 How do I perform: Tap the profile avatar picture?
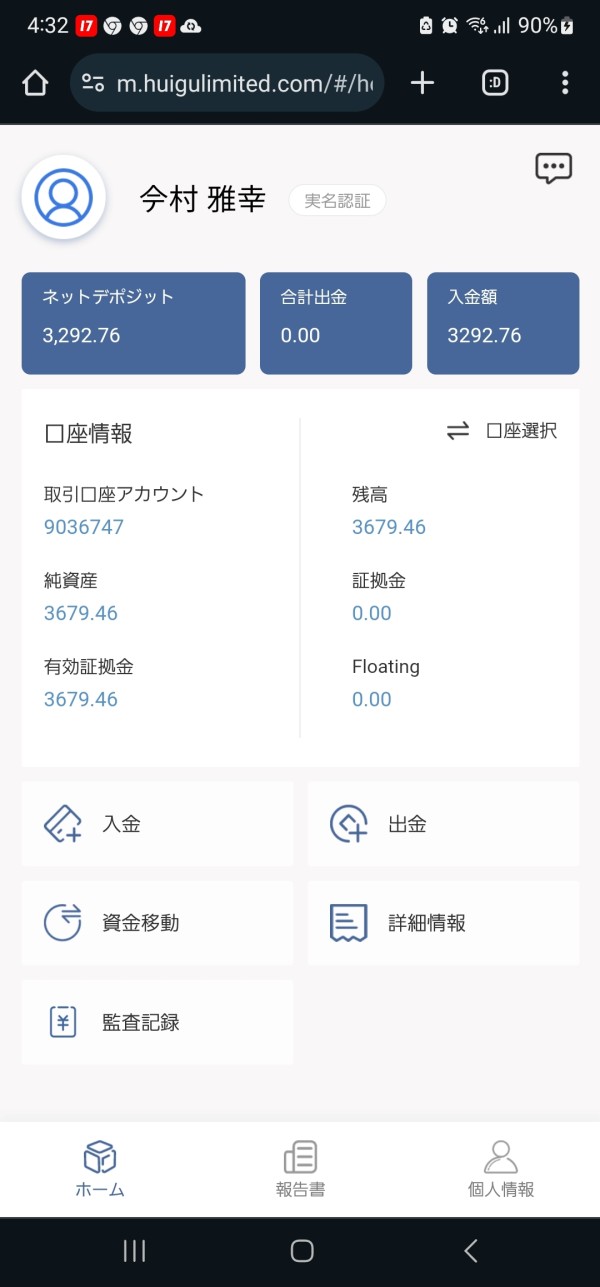coord(64,197)
